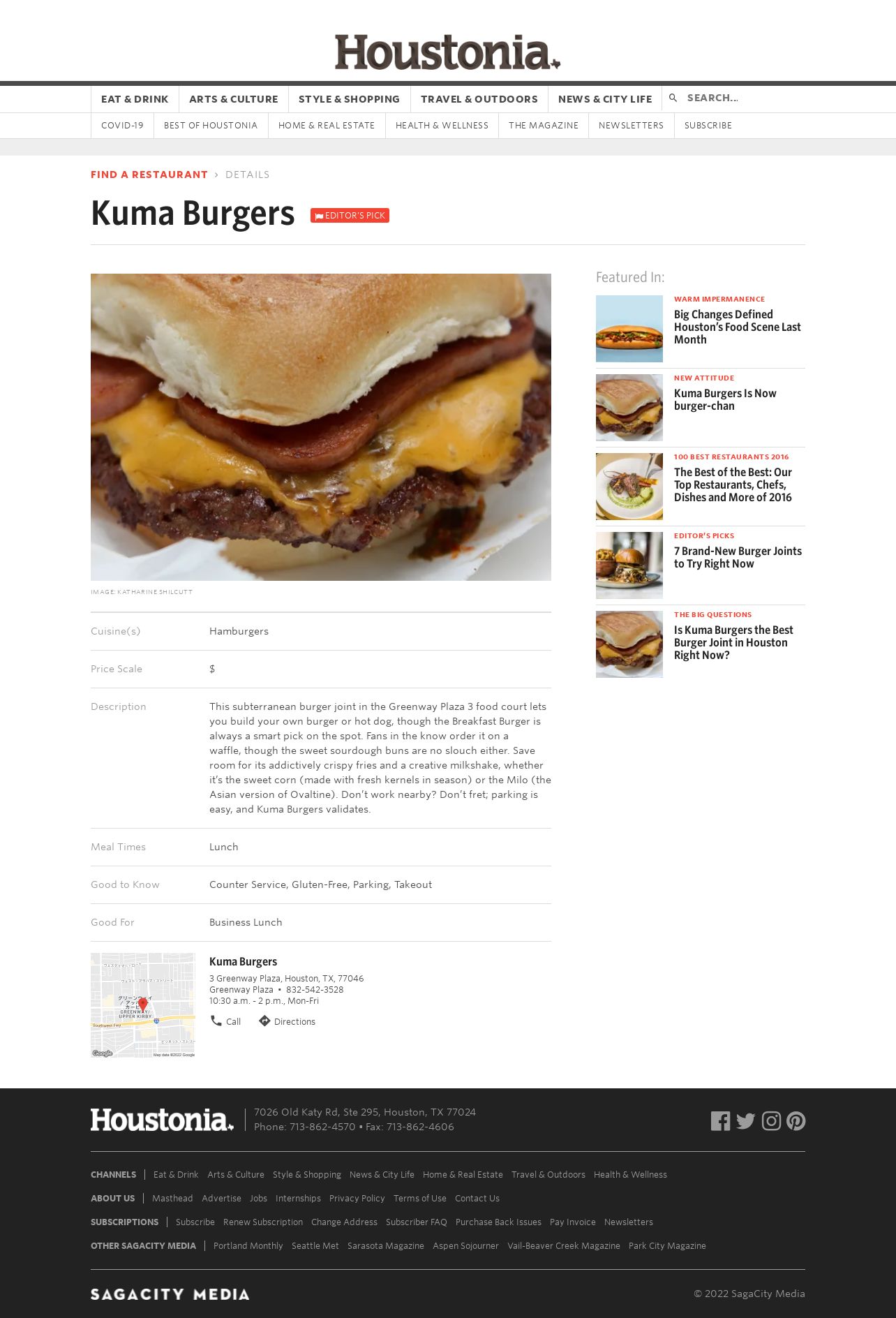Open the Privacy Policy link

(x=357, y=1199)
